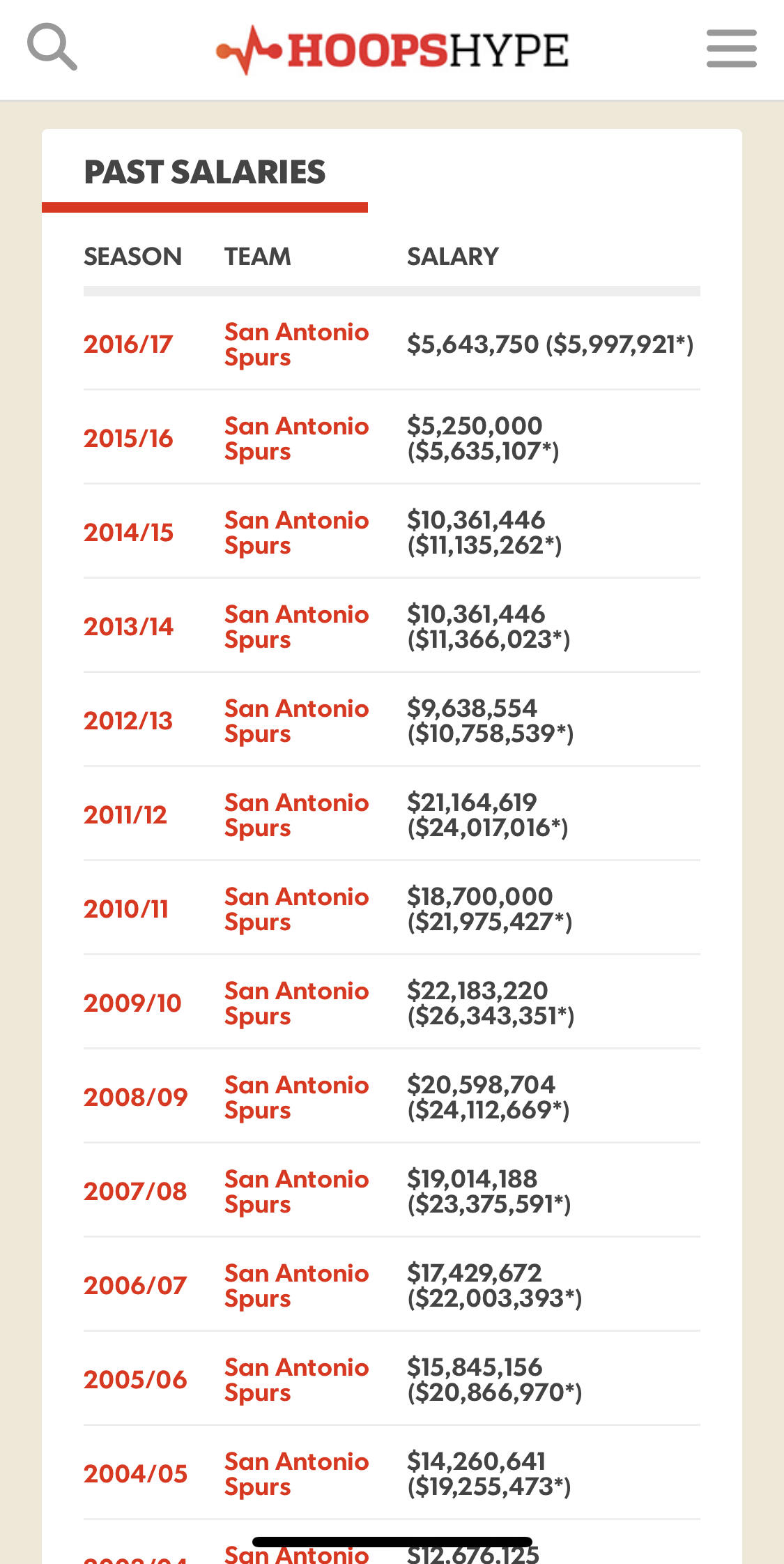View the 2013/14 season salaries

click(128, 627)
